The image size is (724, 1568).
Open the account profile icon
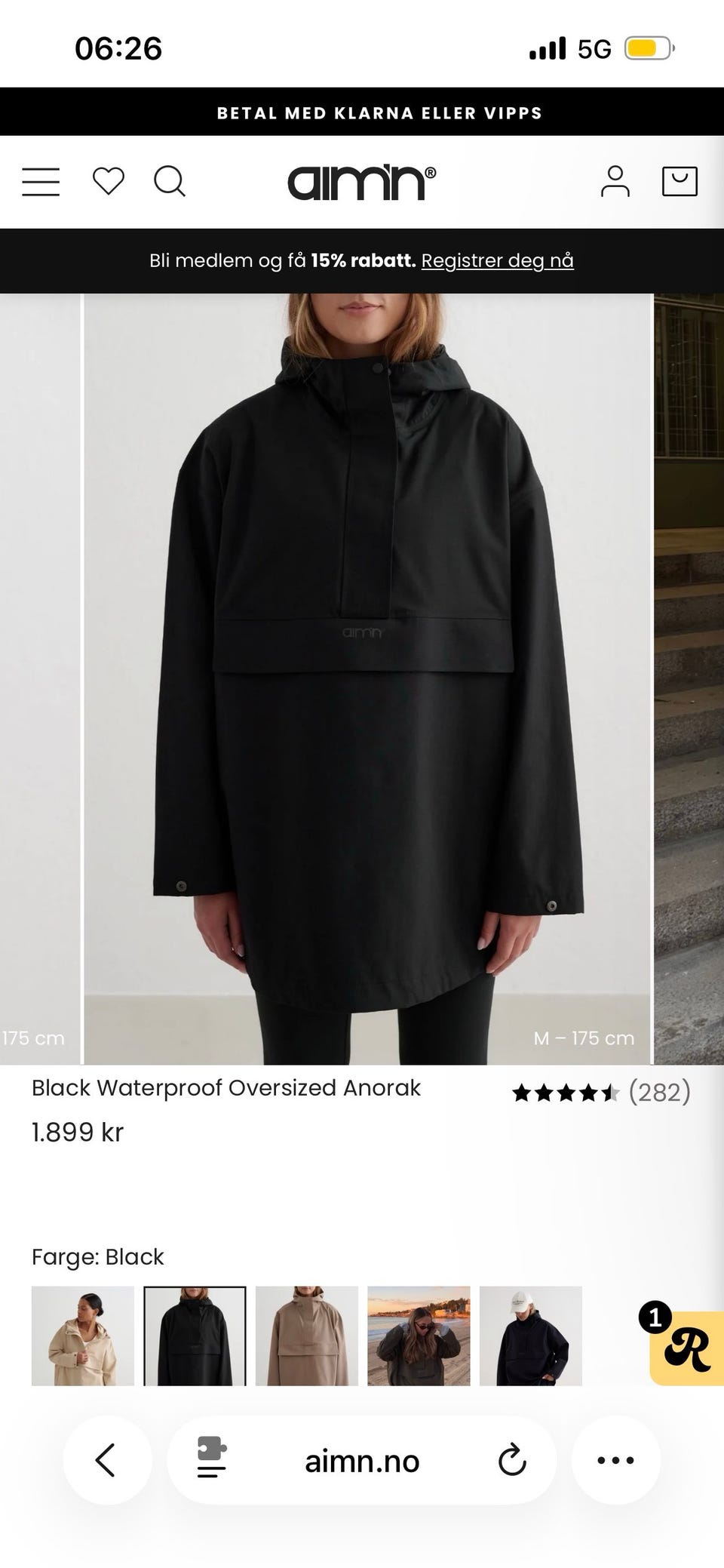click(615, 182)
